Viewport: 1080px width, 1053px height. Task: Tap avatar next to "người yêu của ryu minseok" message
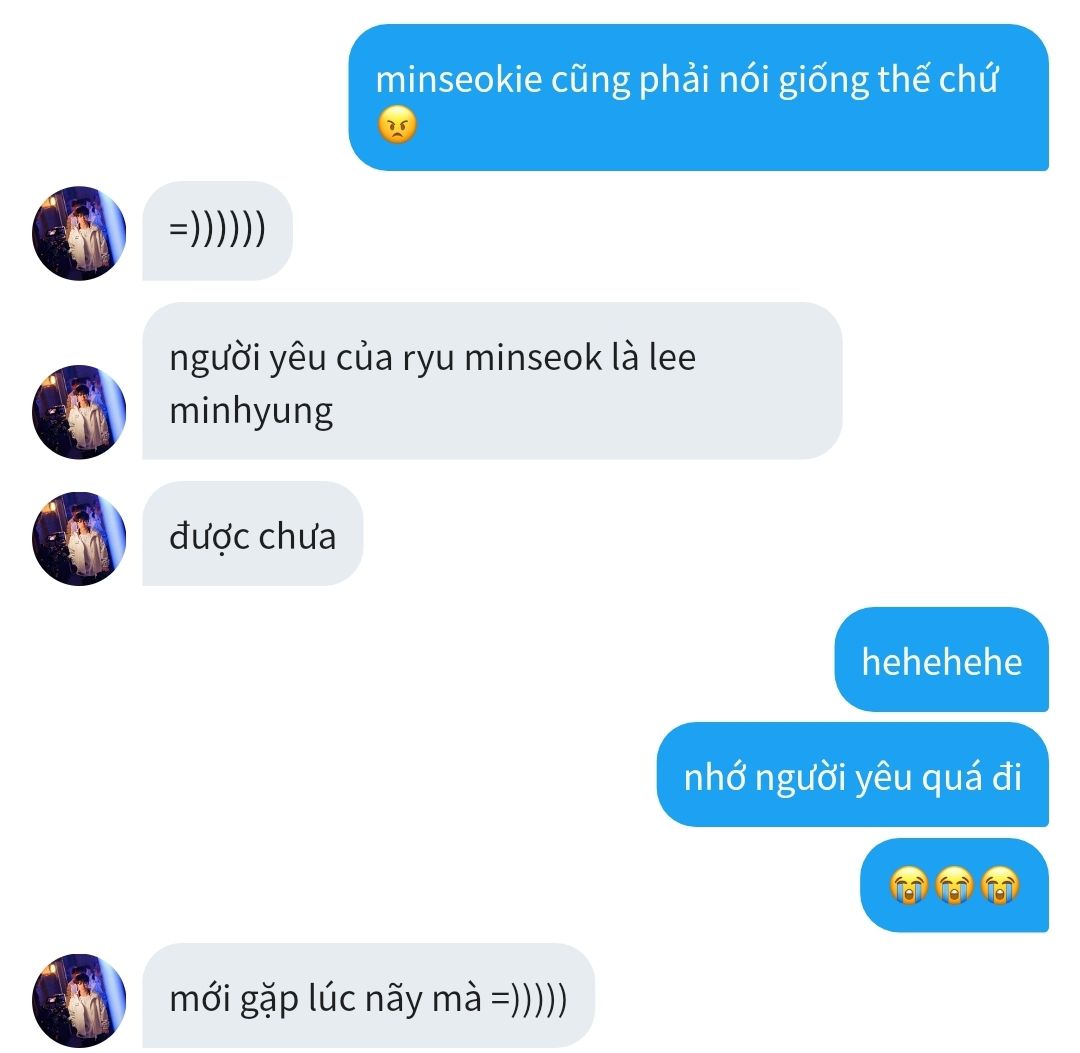click(x=80, y=411)
